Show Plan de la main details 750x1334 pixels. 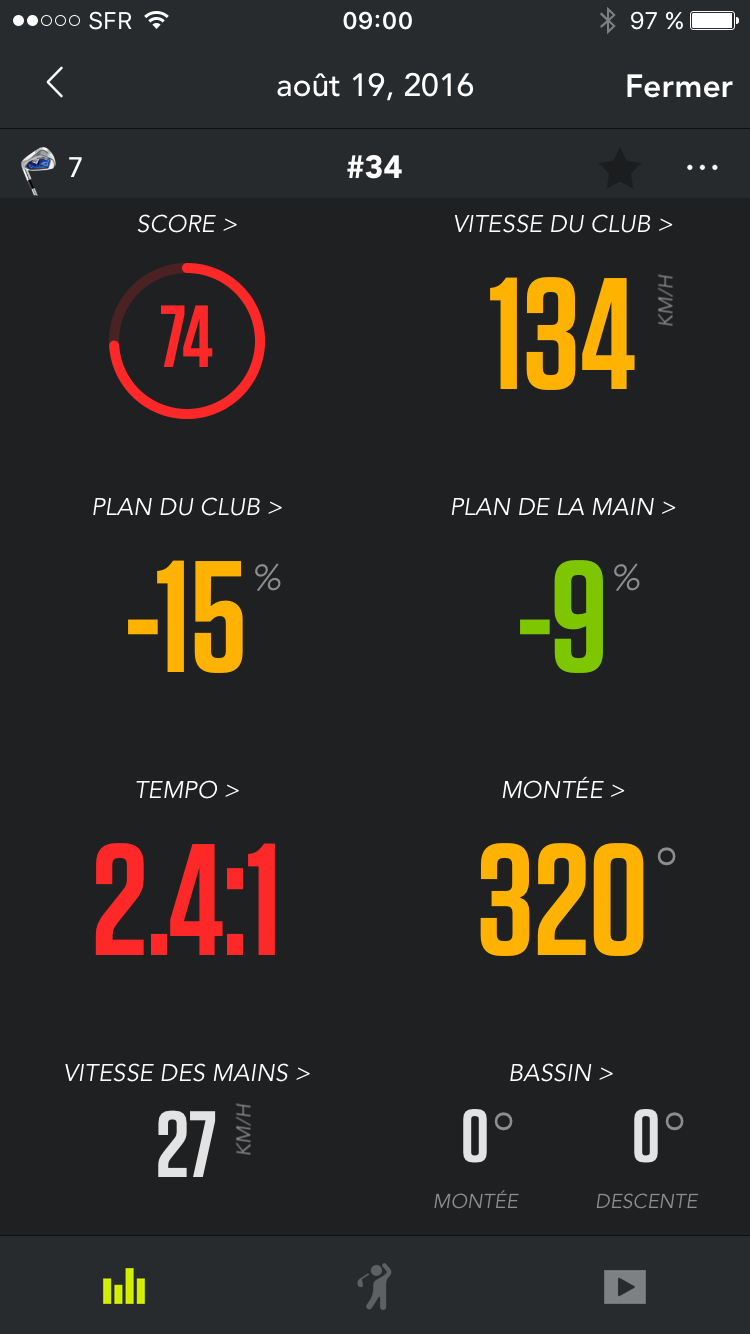tap(563, 507)
